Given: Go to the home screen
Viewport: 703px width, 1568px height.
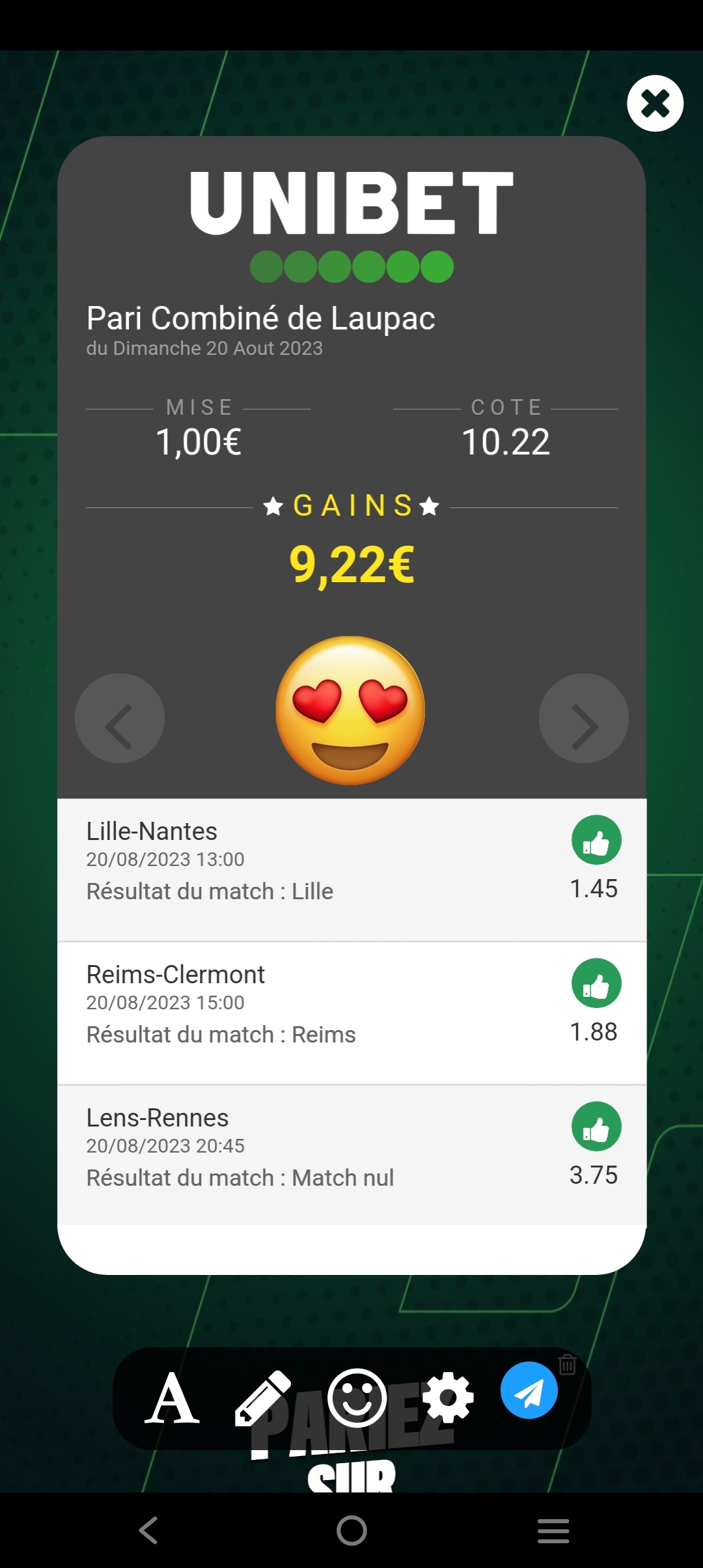Looking at the screenshot, I should [351, 1530].
